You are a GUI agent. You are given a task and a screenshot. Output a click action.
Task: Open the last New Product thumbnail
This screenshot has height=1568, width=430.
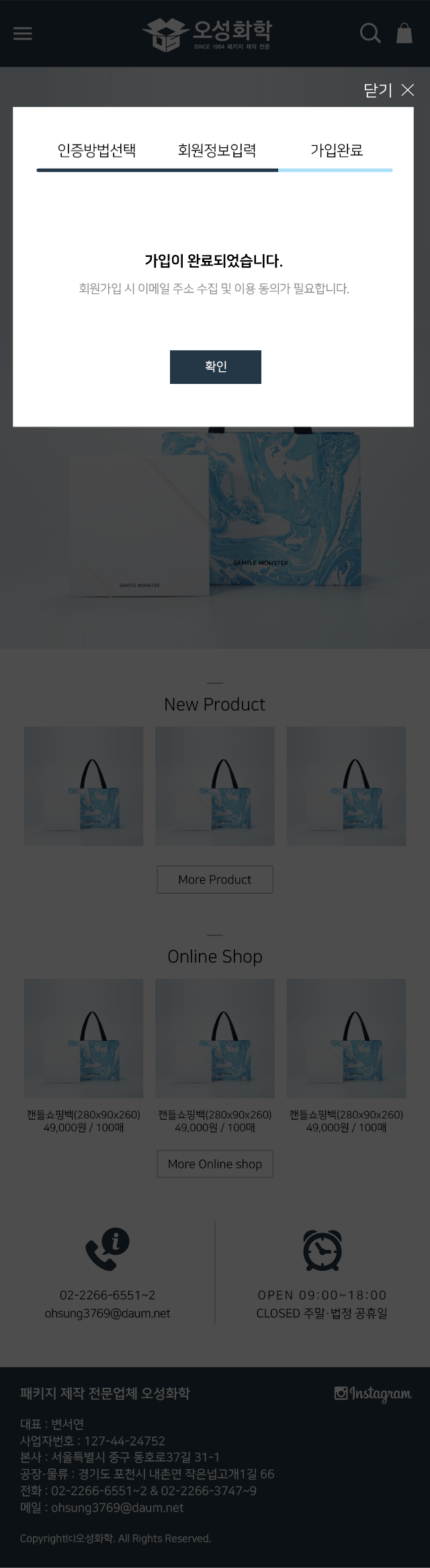pyautogui.click(x=346, y=786)
